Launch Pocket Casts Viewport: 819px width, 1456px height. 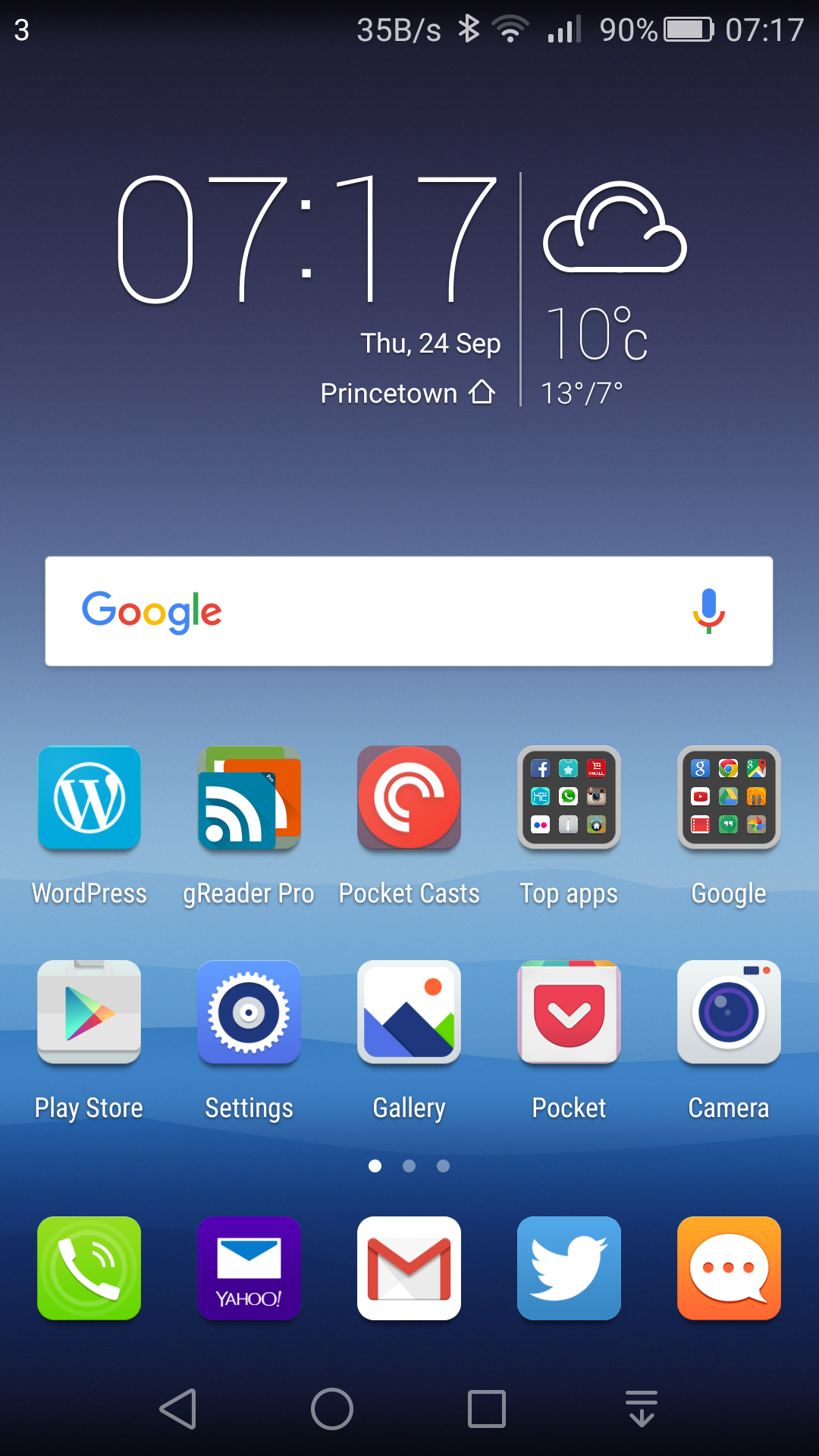(409, 798)
